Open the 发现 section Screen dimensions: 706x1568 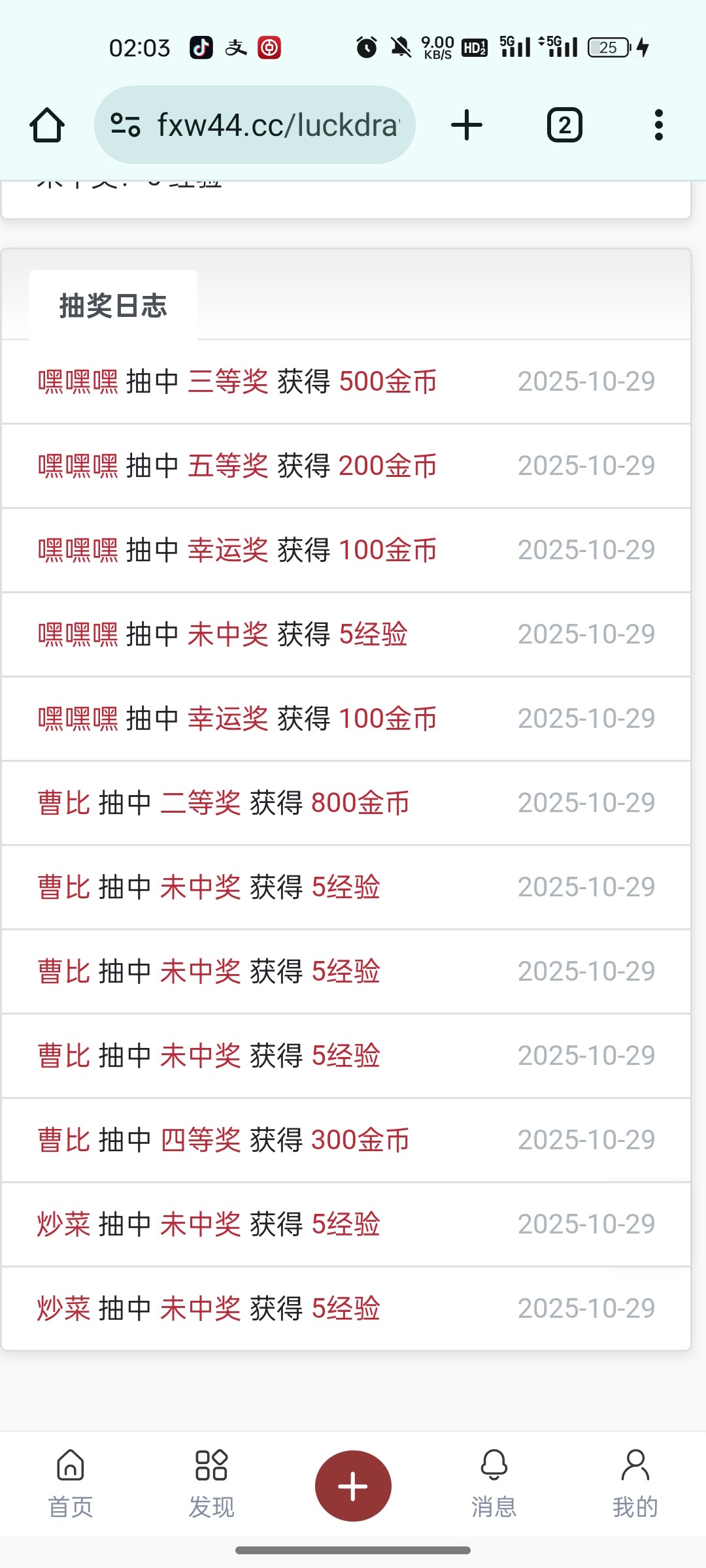(211, 1484)
